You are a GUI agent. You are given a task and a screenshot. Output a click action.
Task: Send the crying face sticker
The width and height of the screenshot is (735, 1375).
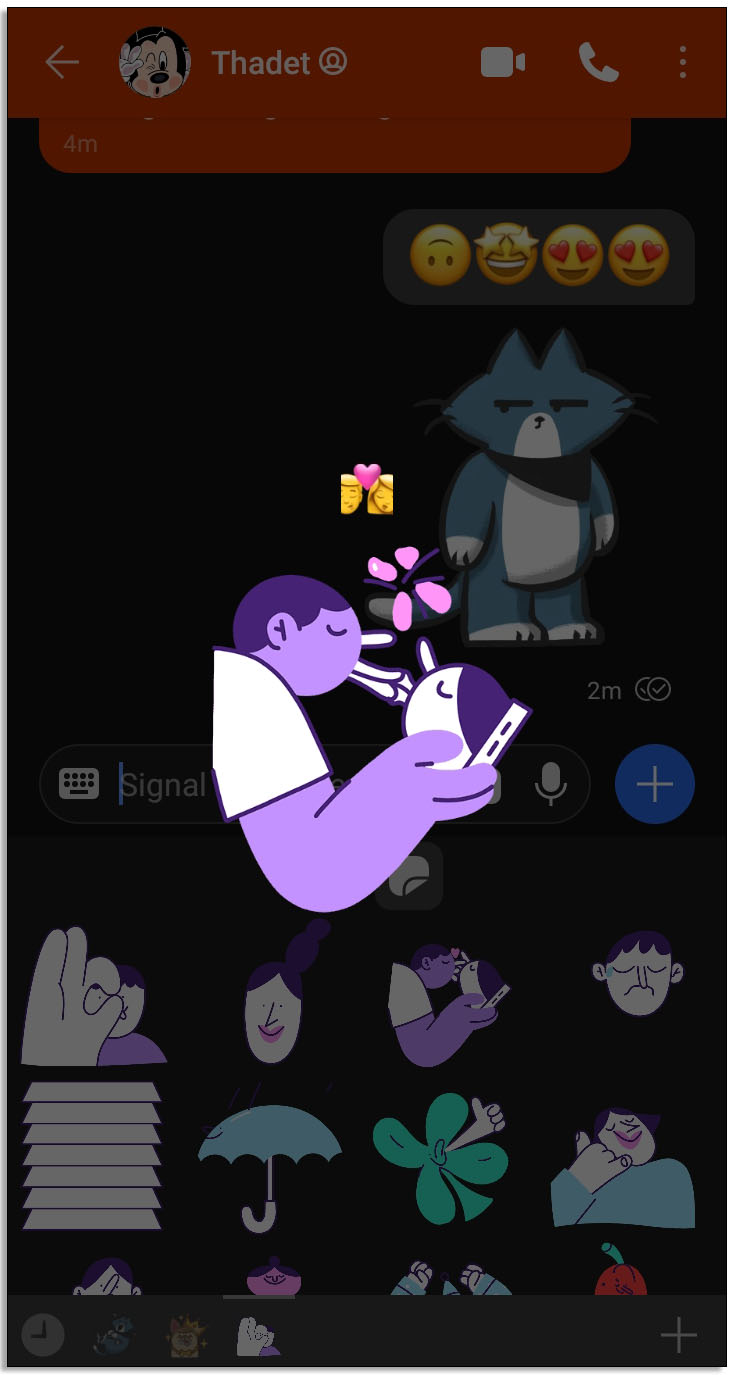pyautogui.click(x=637, y=975)
